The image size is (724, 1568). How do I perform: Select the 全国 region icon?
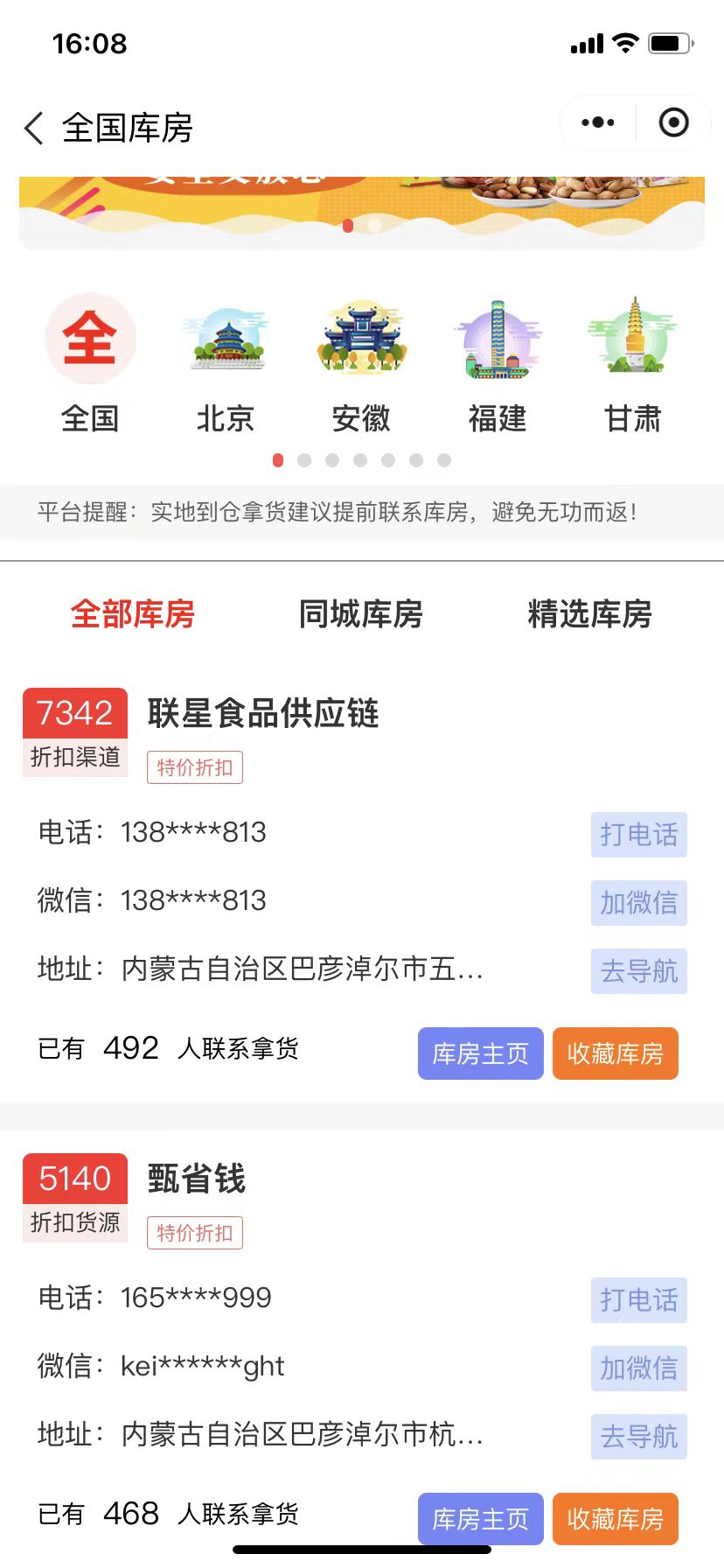tap(90, 340)
